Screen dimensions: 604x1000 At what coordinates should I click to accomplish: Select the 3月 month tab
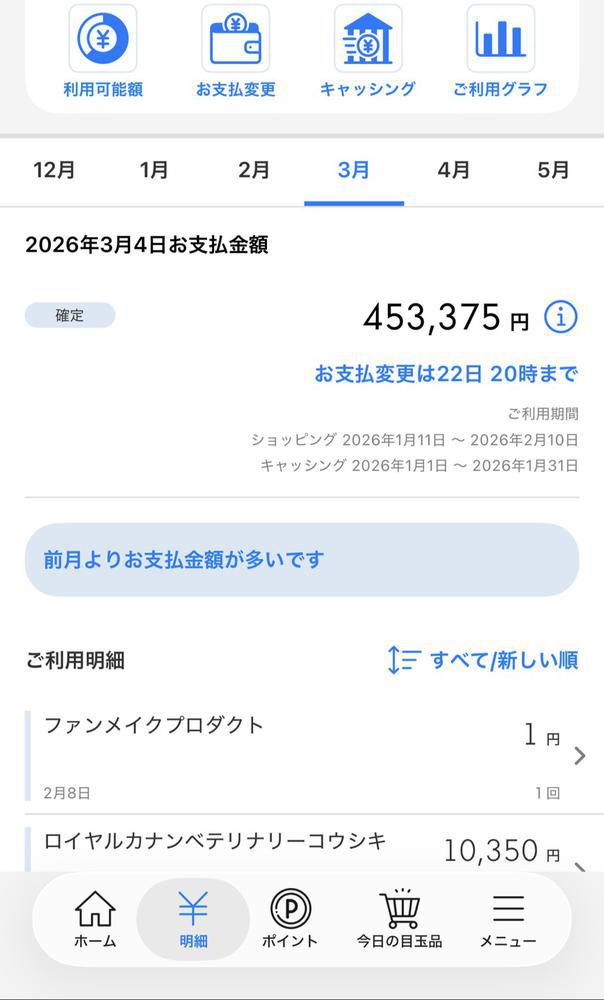click(x=354, y=170)
